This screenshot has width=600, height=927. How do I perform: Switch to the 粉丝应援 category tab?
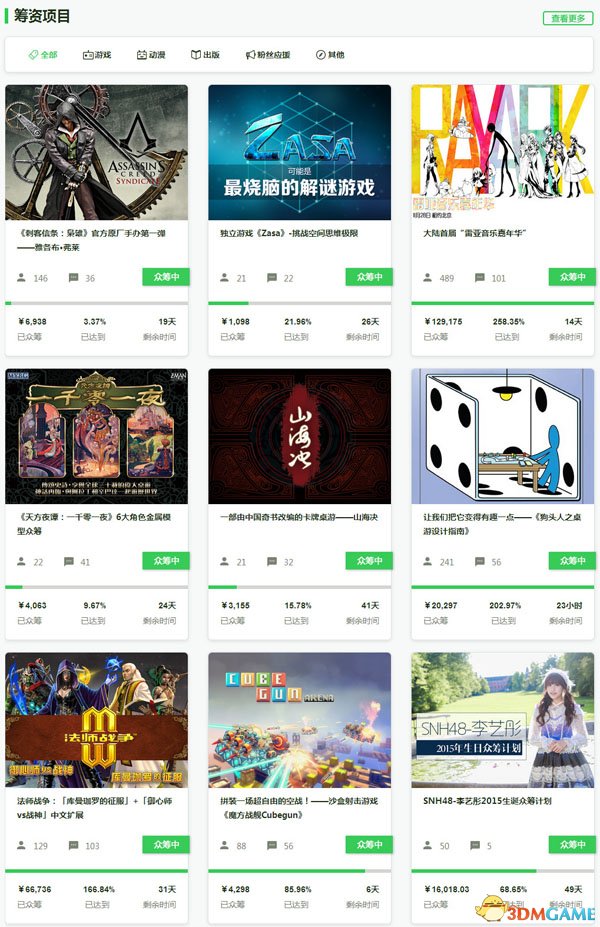[x=267, y=55]
